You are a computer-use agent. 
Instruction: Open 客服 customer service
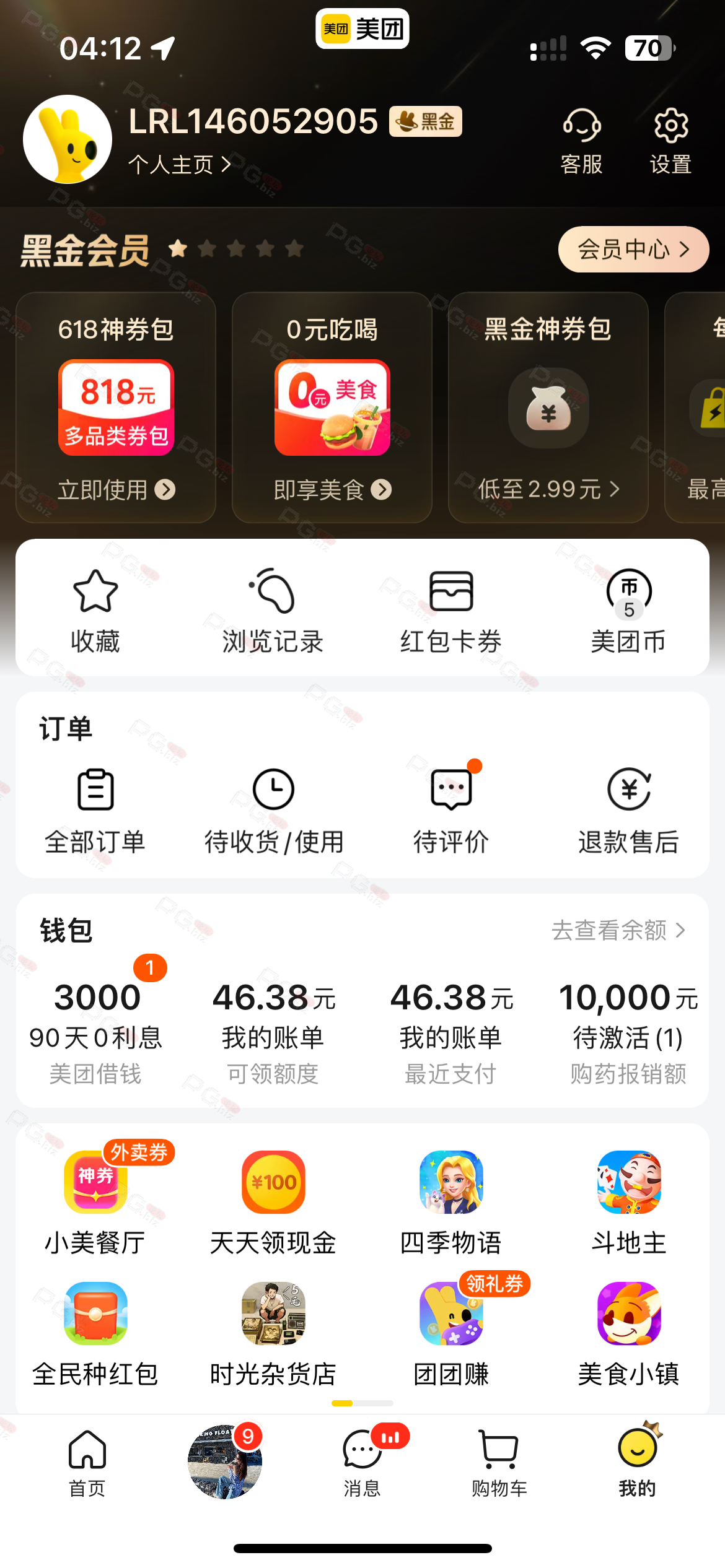[x=581, y=142]
